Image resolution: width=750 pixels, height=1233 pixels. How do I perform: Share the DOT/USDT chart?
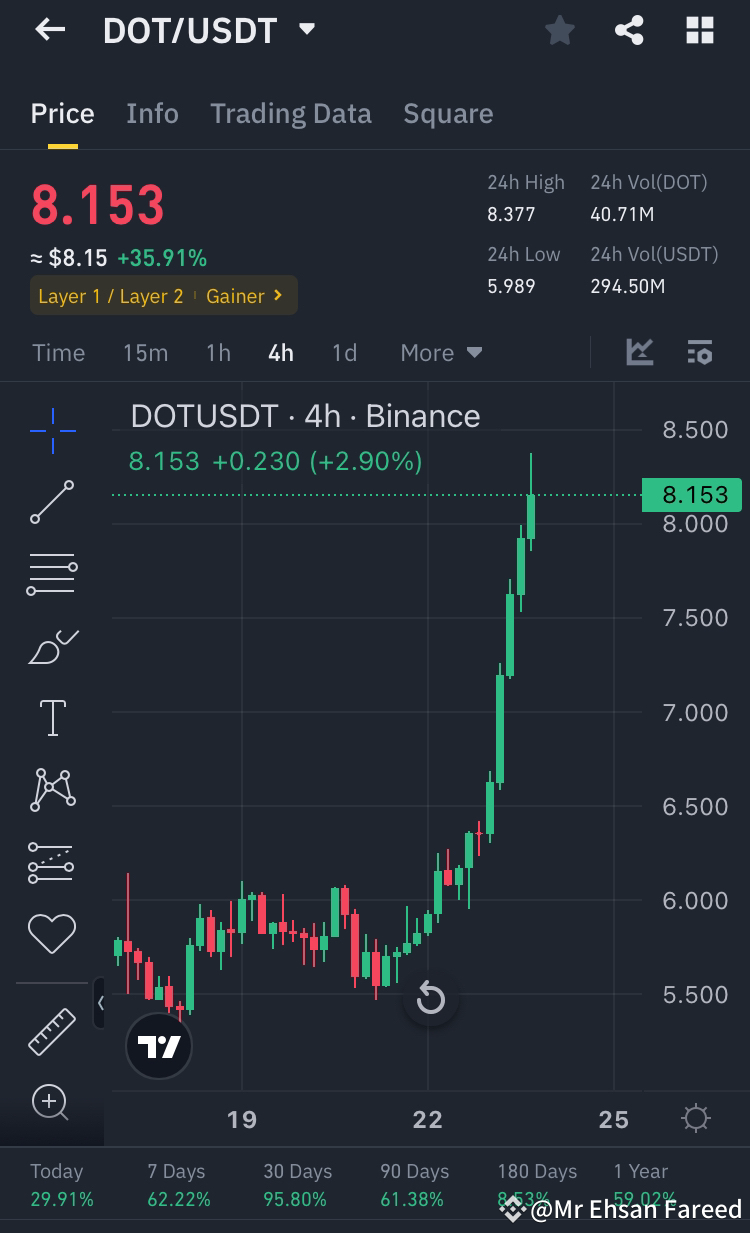(628, 30)
